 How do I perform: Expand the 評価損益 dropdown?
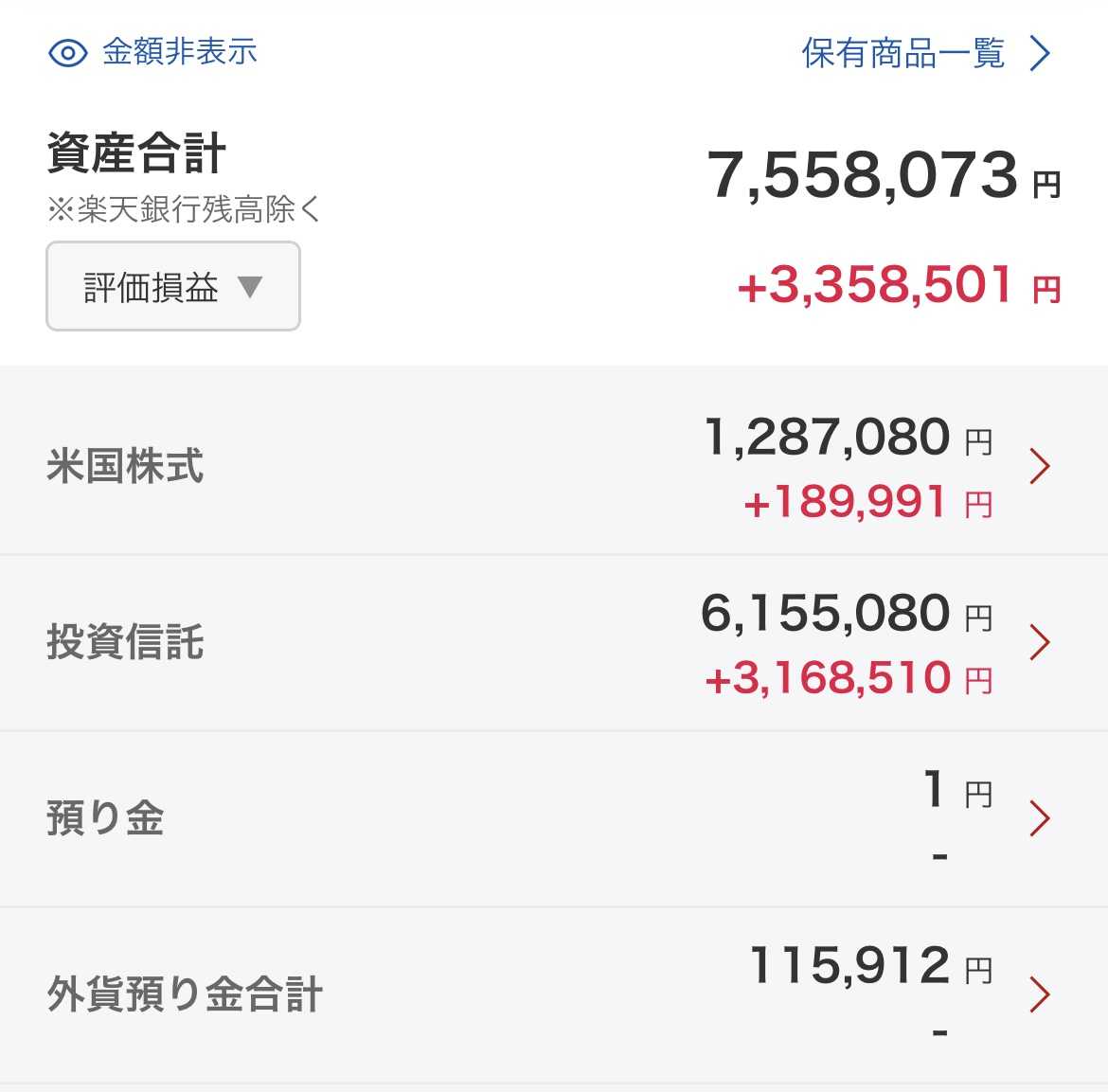(173, 287)
